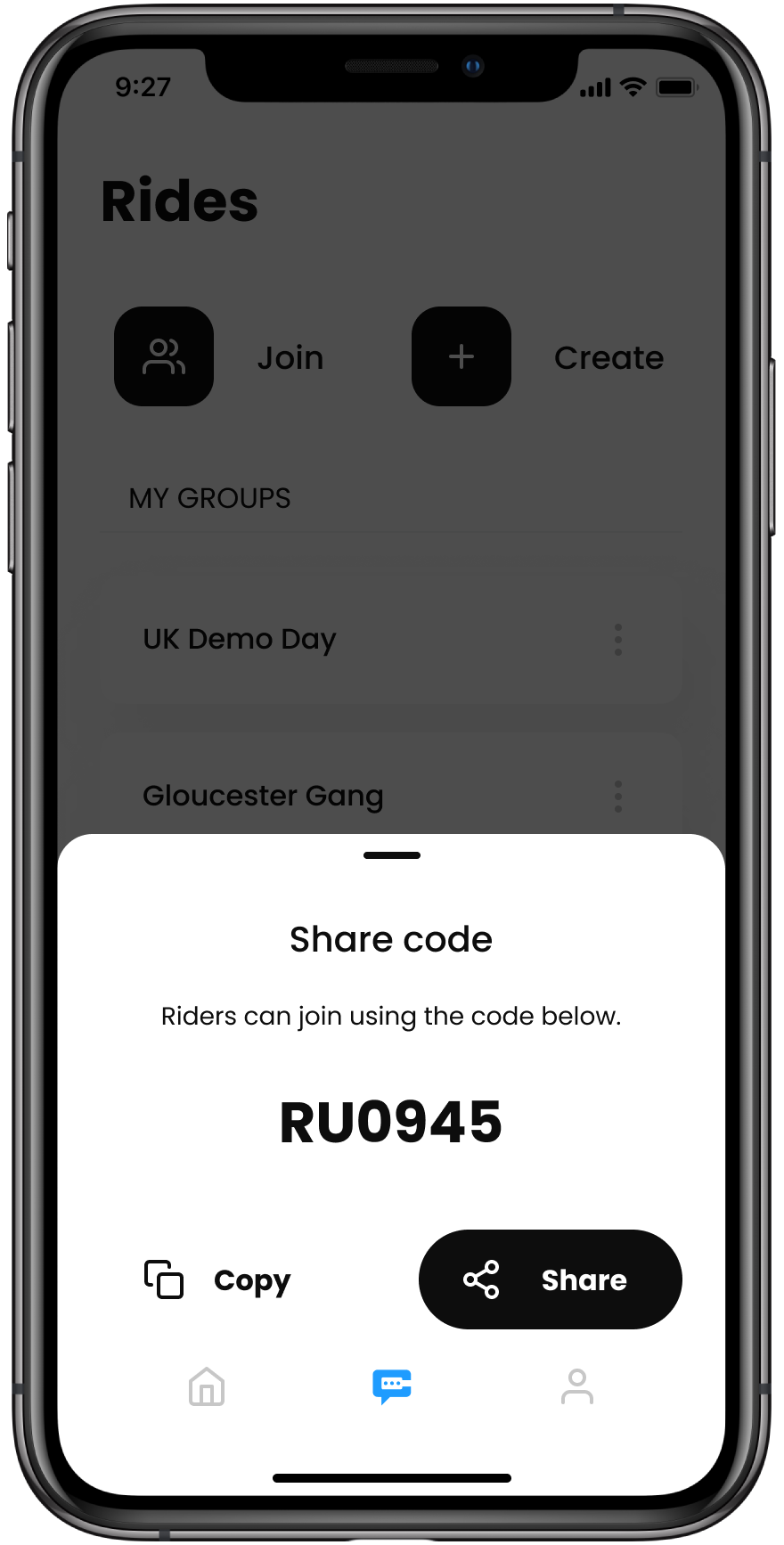Tap the sheet's drag handle
The image size is (784, 1545).
pos(392,855)
